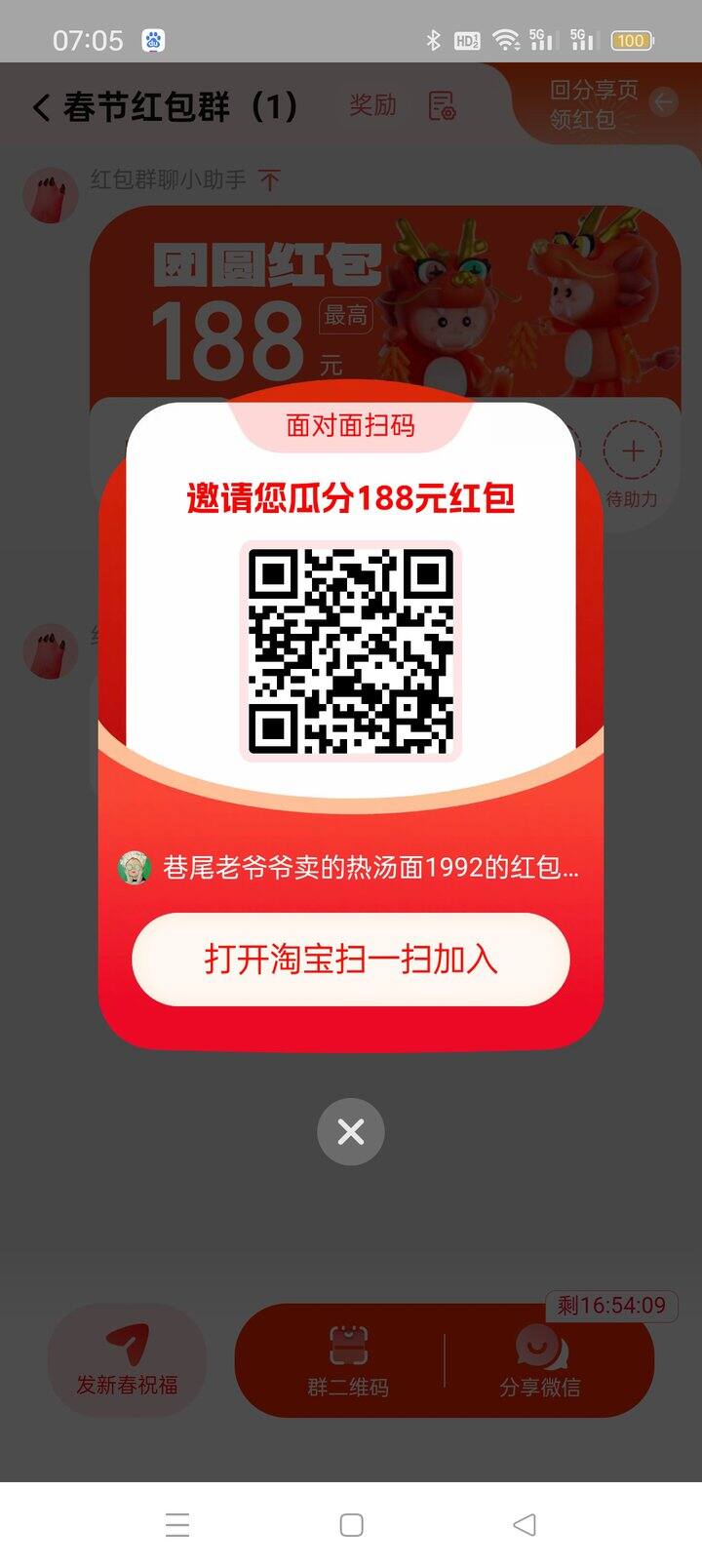Screen dimensions: 702x1568
Task: Go back from 春节红包群 chat
Action: (x=41, y=106)
